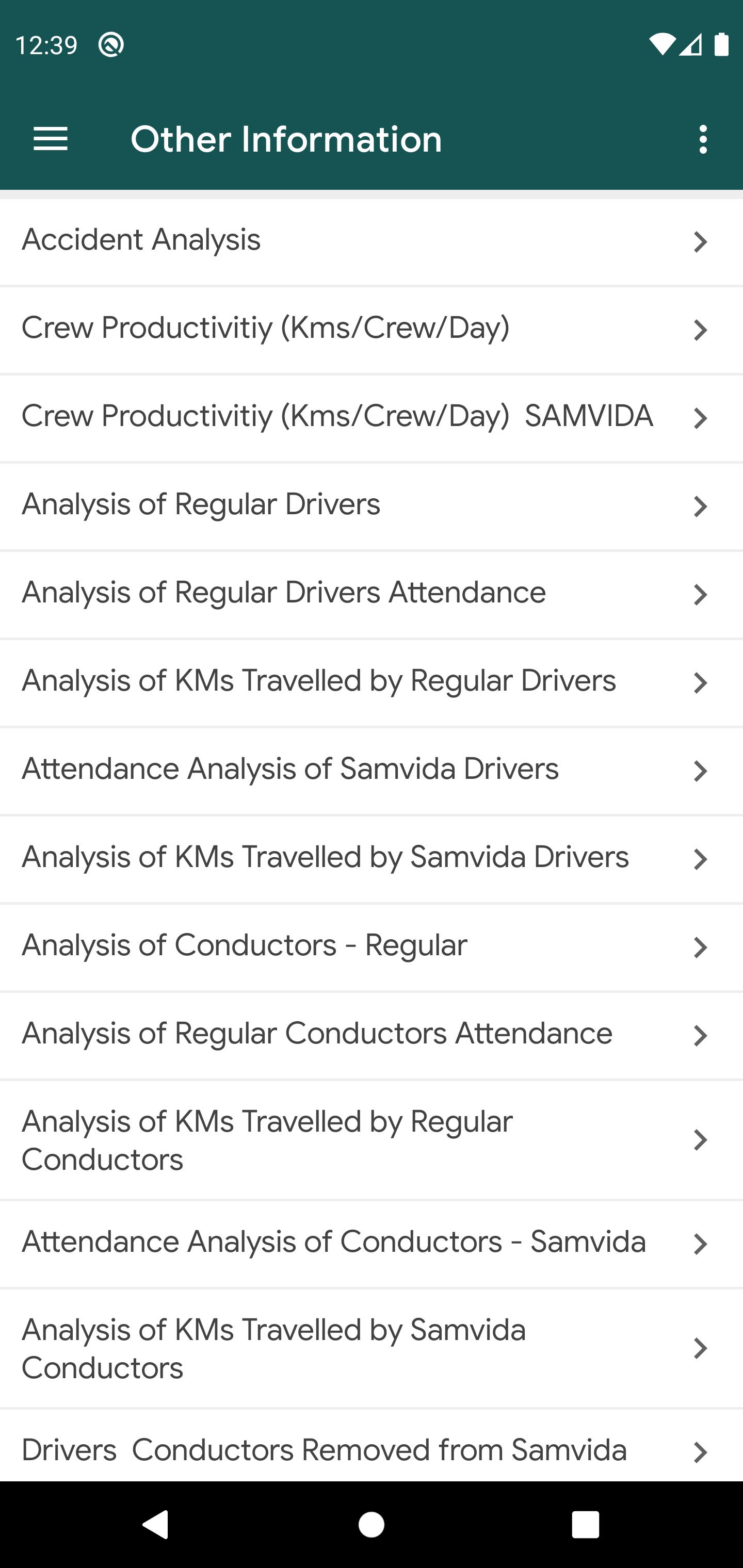This screenshot has height=1568, width=743.
Task: Open Crew Productivitiy (Kms/Crew/Day) without SAMVIDA
Action: 372,330
